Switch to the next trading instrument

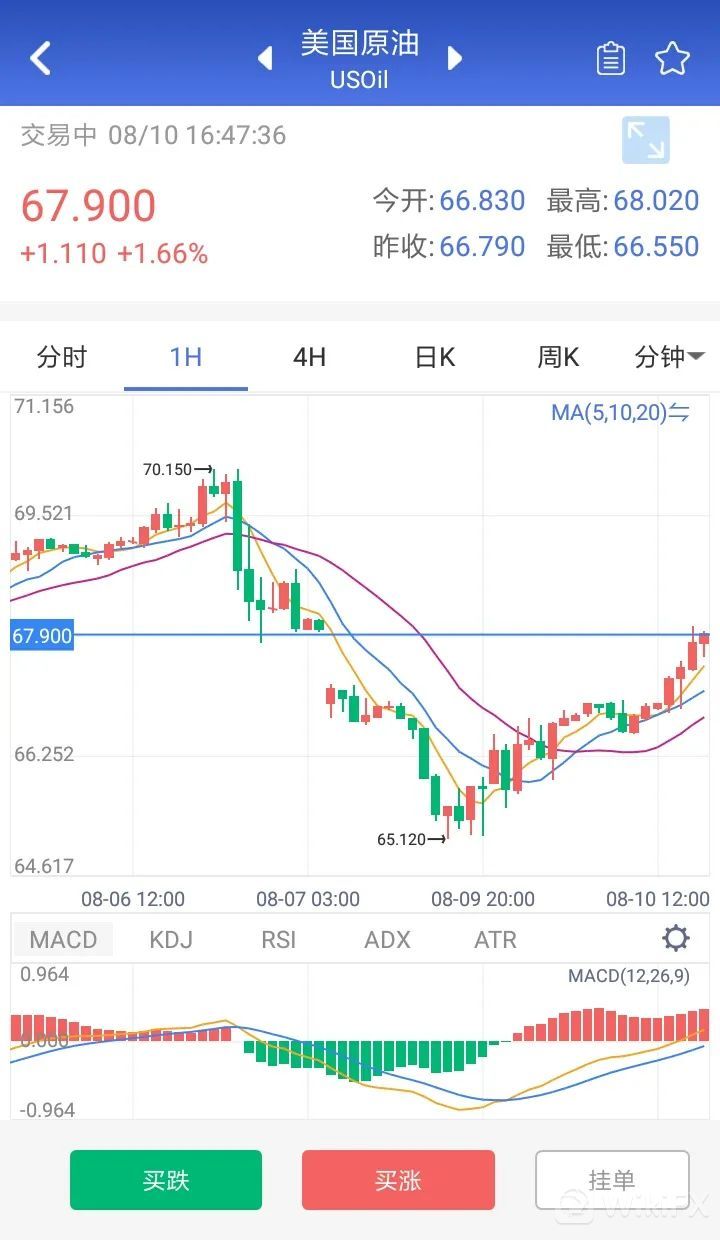click(455, 58)
